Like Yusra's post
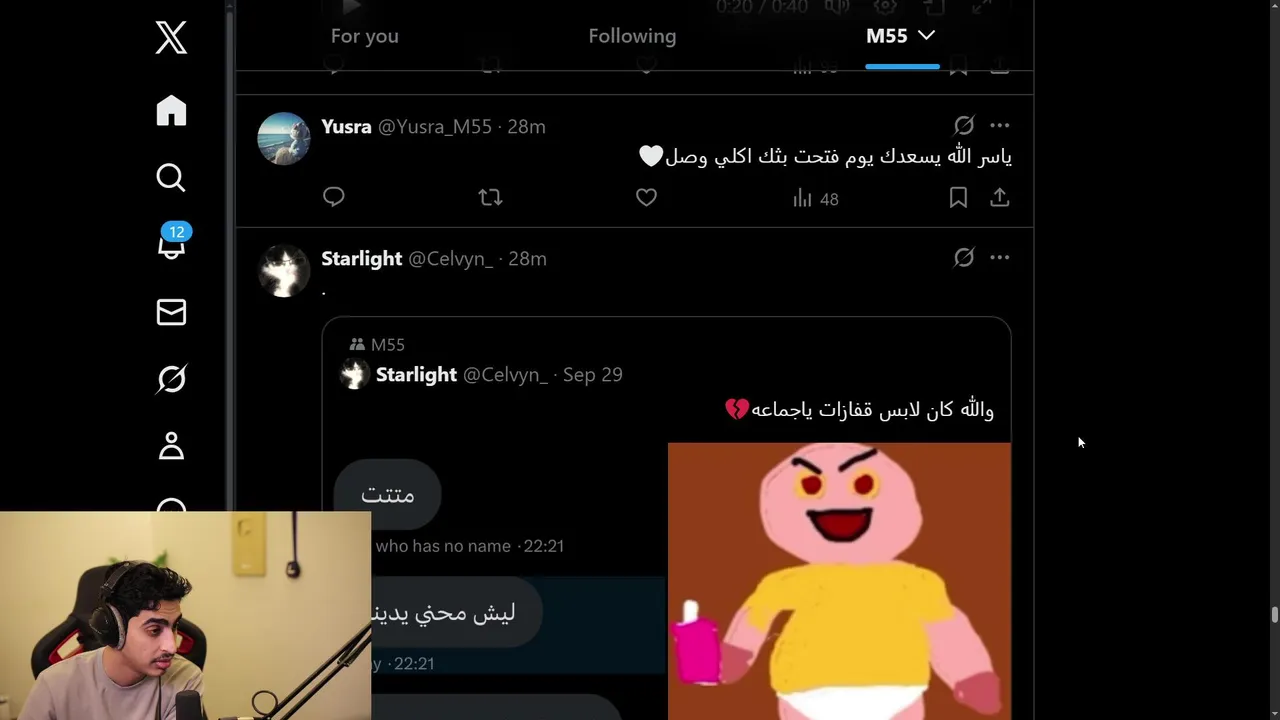 click(646, 197)
